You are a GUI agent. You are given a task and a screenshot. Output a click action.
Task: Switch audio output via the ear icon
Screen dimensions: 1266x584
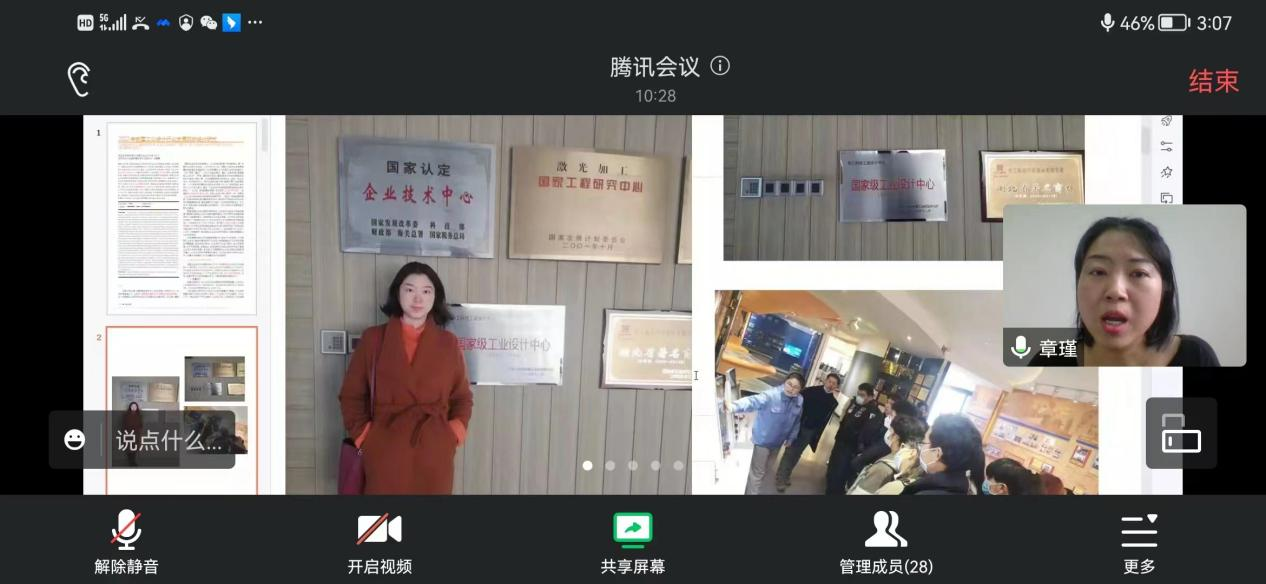point(79,80)
